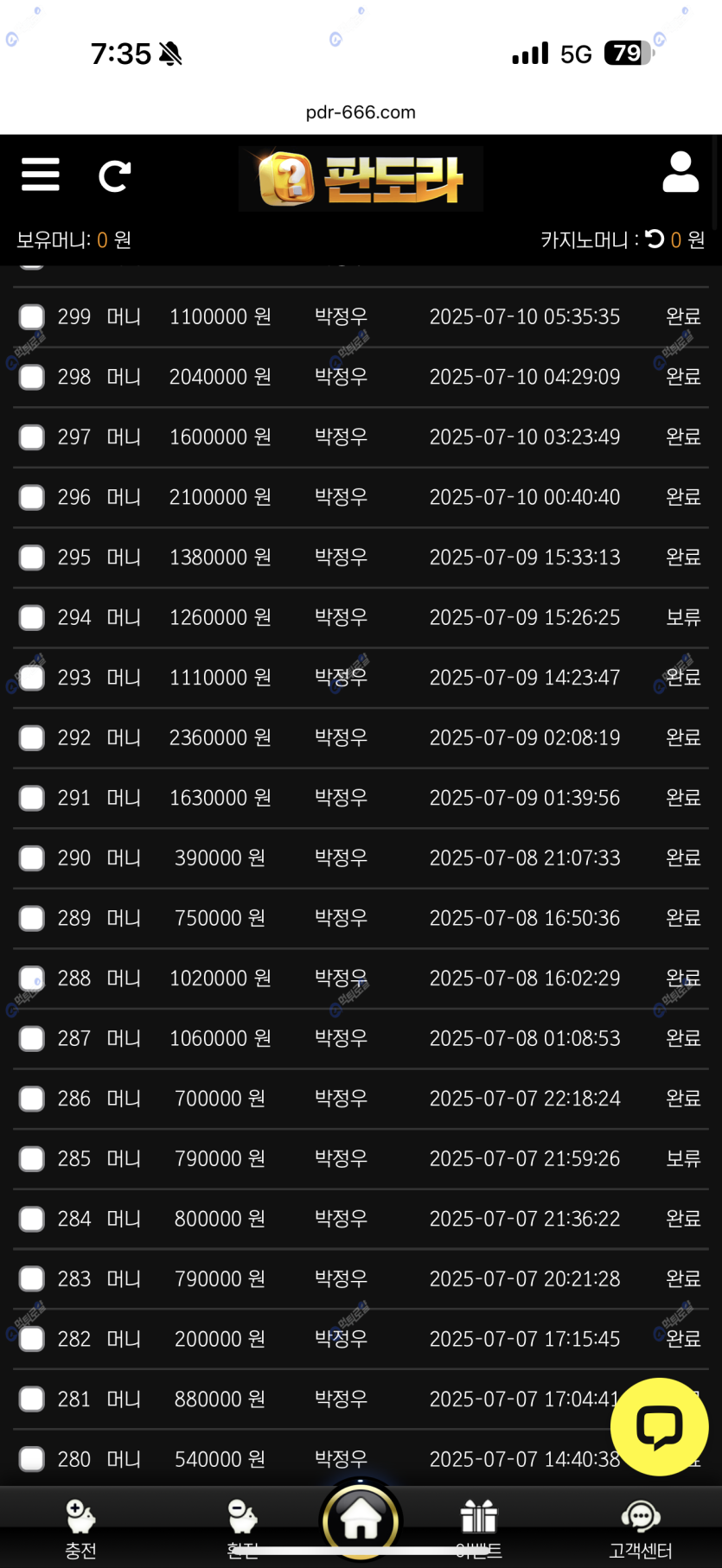The image size is (722, 1568).
Task: Check the box for row 283
Action: tap(32, 1278)
